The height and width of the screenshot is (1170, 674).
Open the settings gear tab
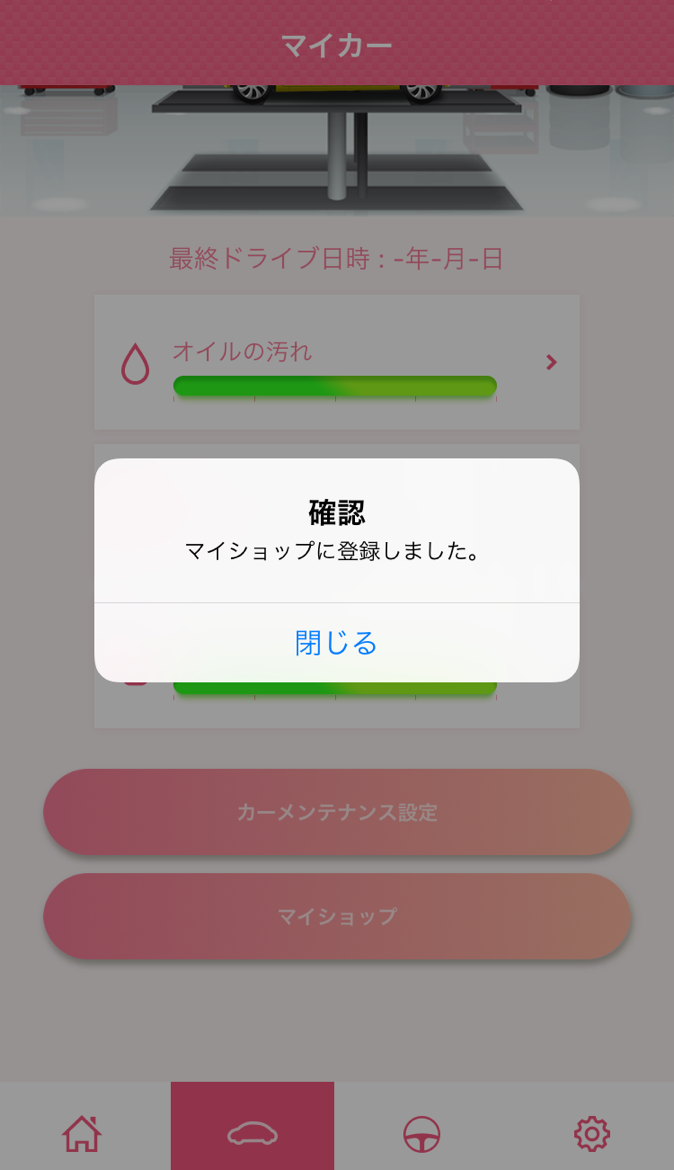click(591, 1133)
